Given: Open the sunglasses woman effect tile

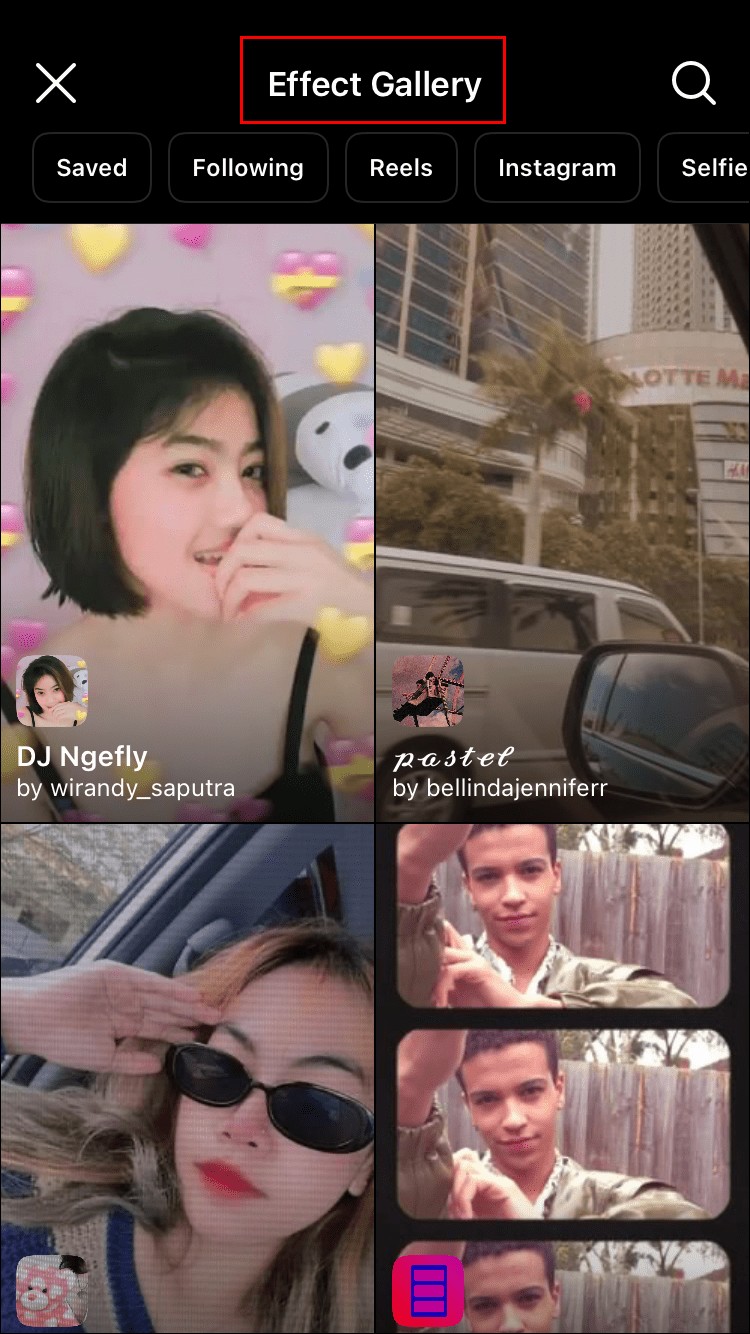Looking at the screenshot, I should click(187, 1080).
